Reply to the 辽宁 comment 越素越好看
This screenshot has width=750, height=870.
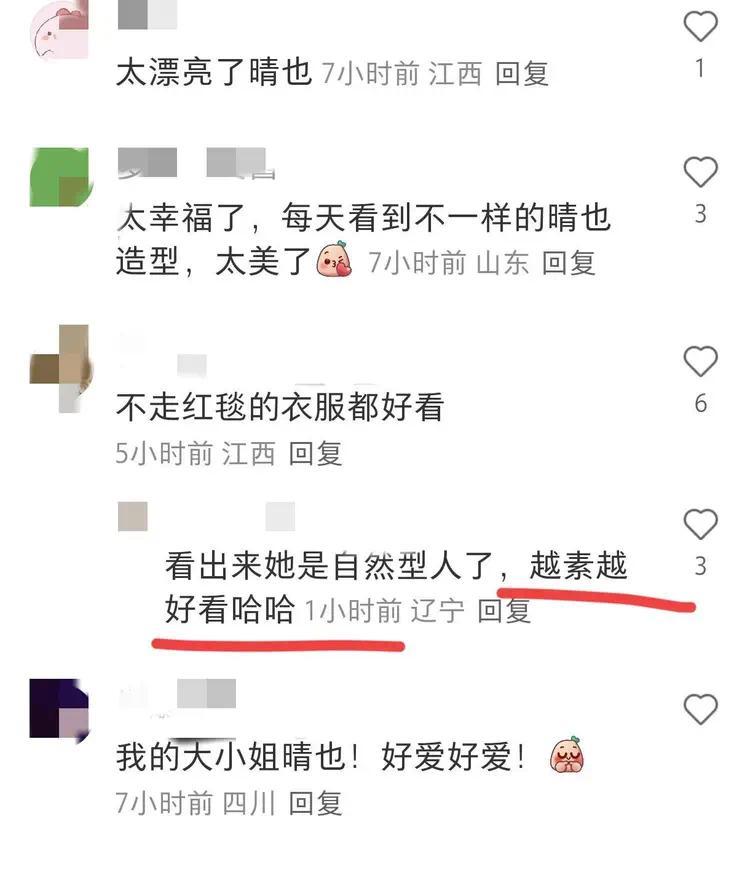(504, 610)
